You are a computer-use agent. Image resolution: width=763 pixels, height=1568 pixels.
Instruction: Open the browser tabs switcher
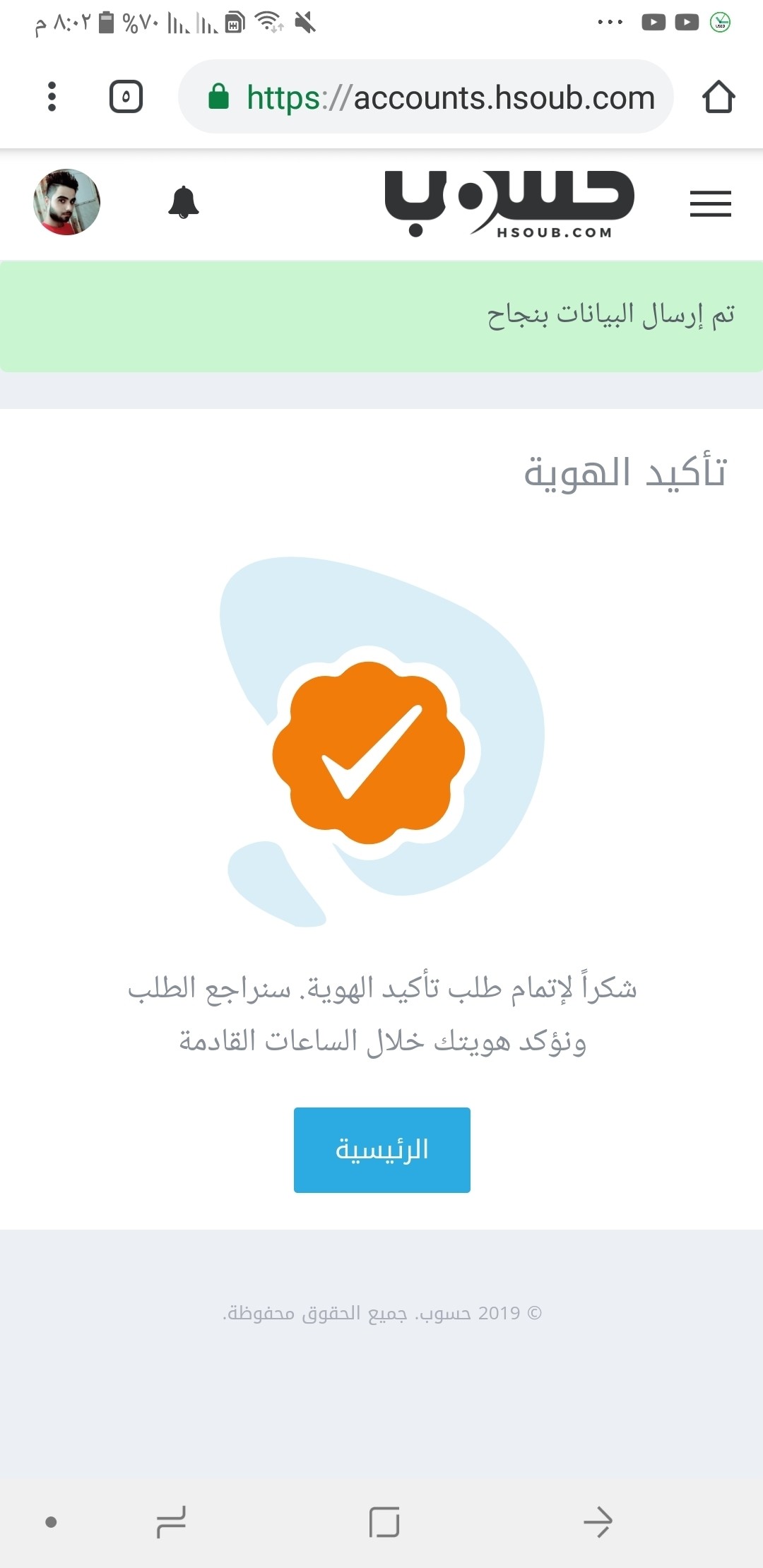click(126, 97)
